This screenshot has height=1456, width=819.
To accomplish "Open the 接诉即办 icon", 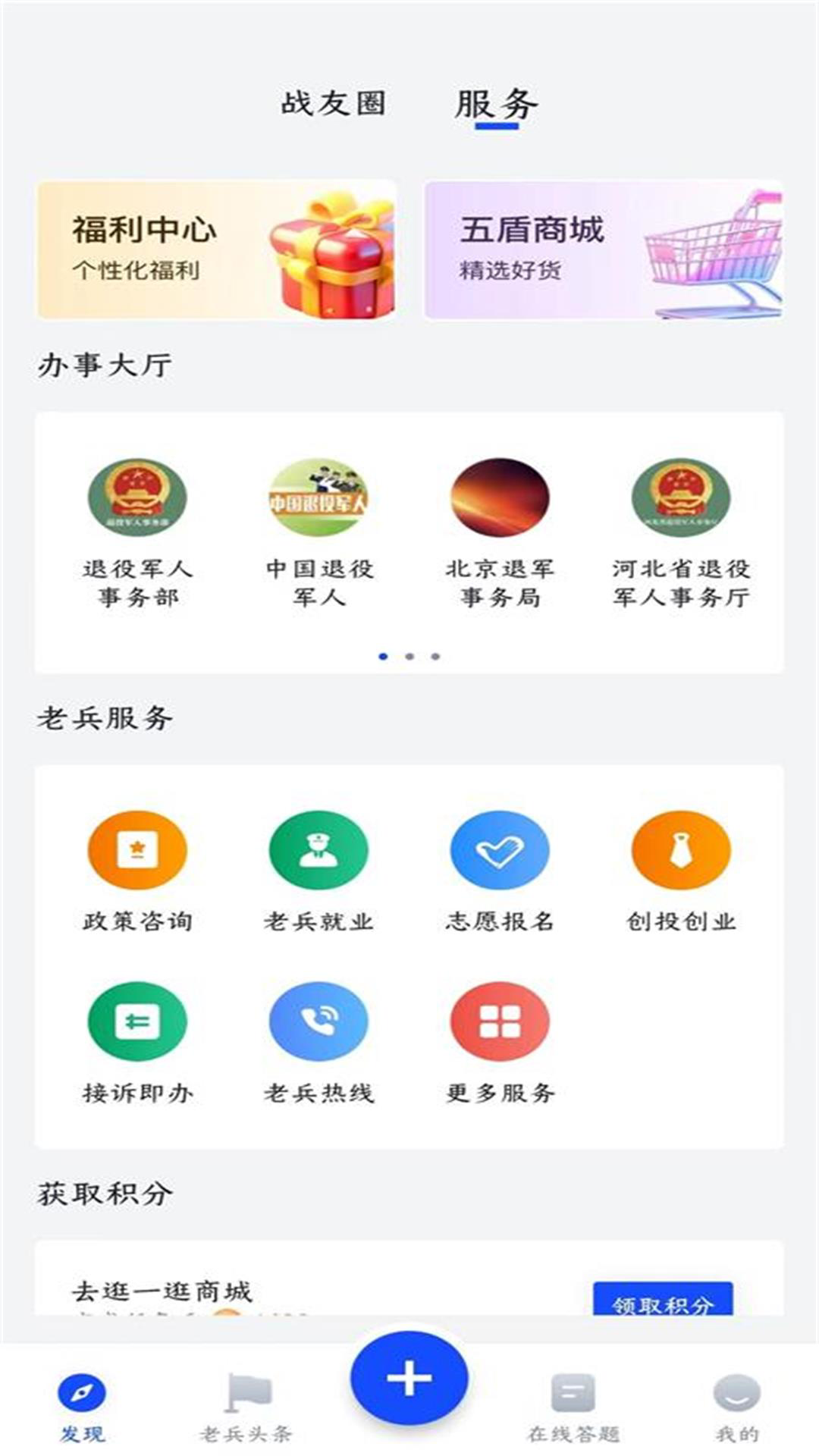I will coord(138,1021).
